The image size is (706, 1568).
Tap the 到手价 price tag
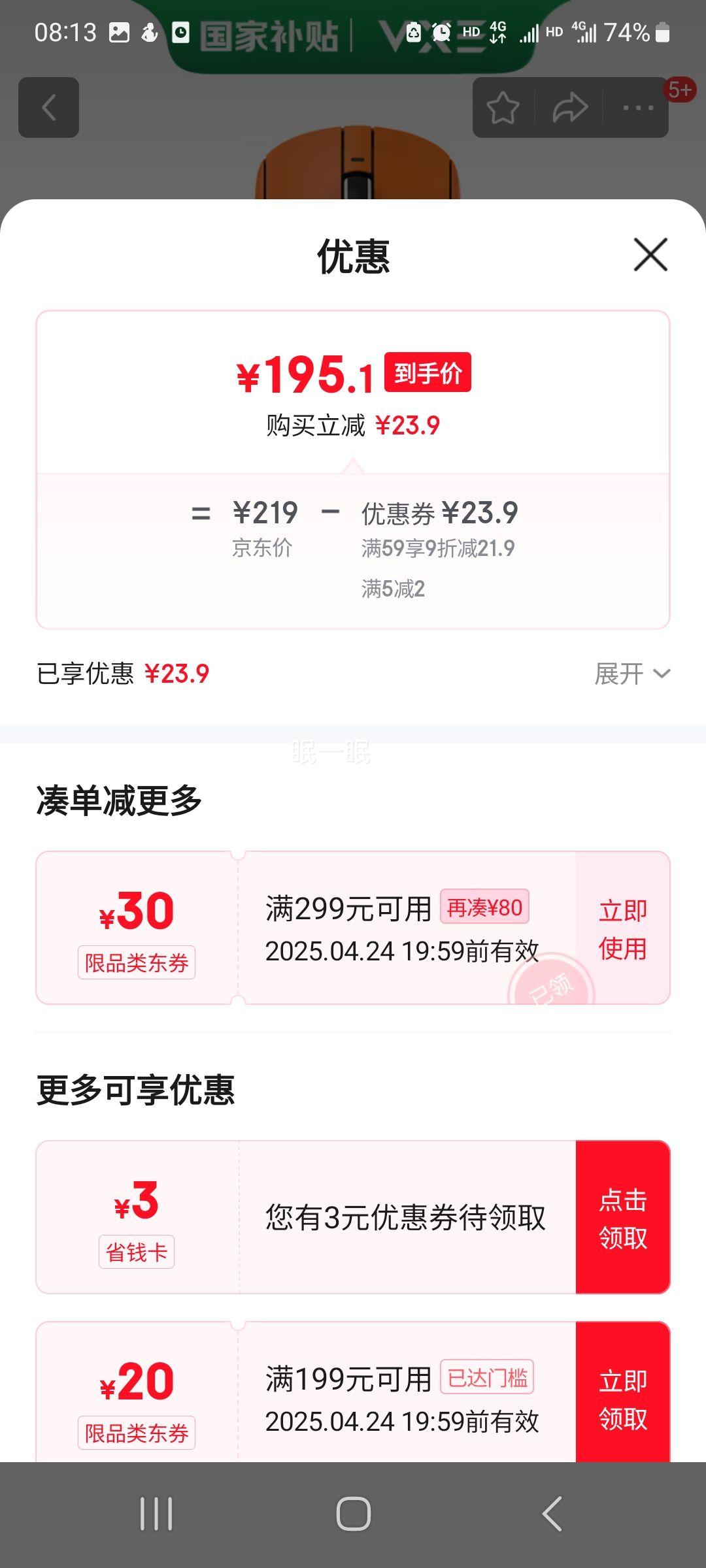coord(428,373)
